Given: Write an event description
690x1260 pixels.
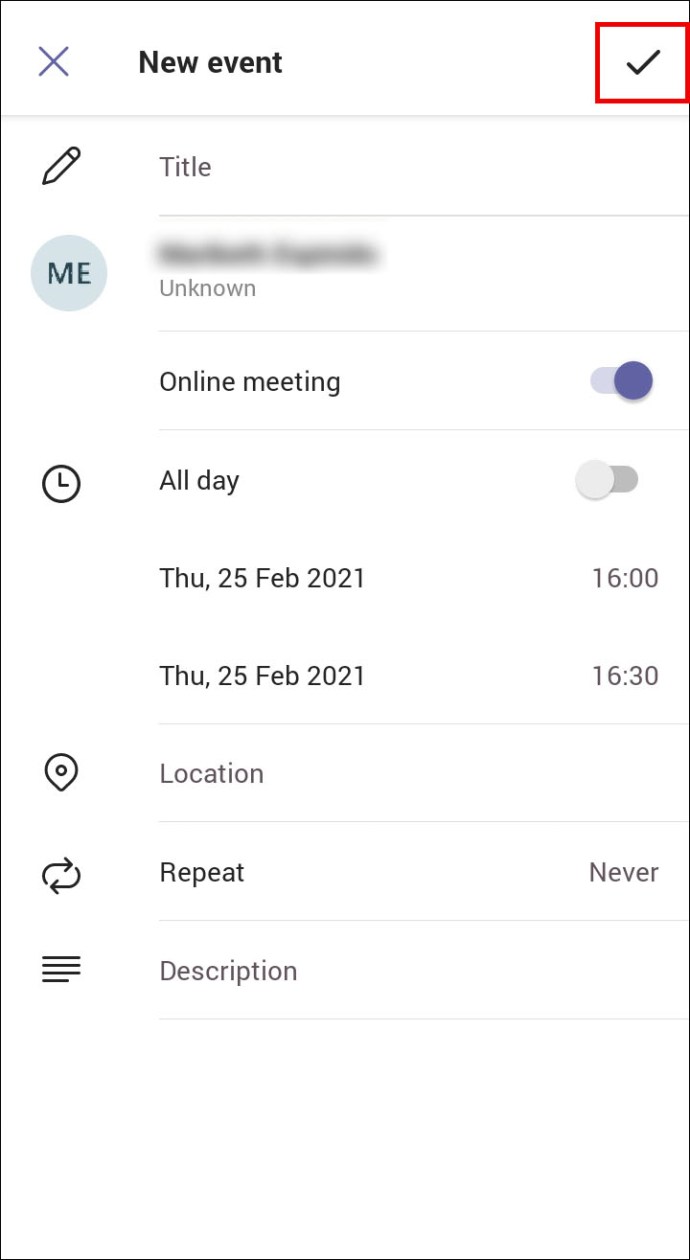Looking at the screenshot, I should pyautogui.click(x=400, y=971).
